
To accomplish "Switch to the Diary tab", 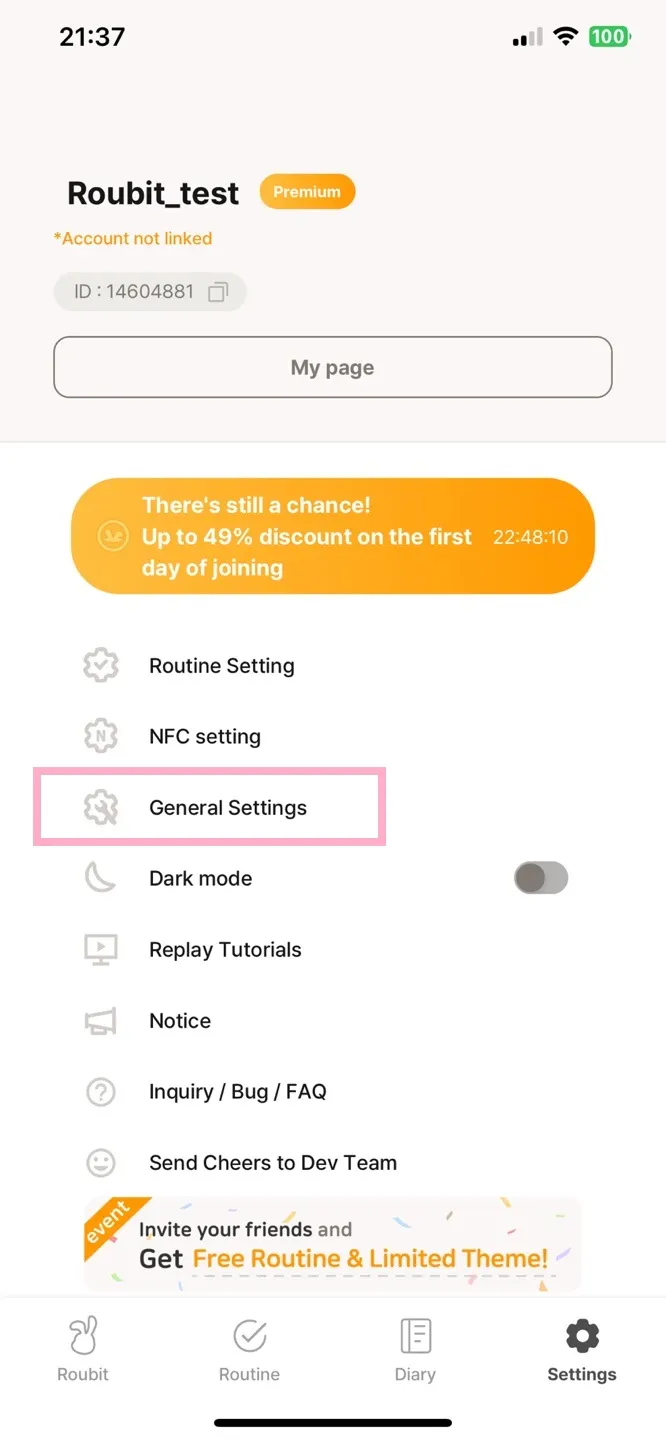I will click(415, 1350).
